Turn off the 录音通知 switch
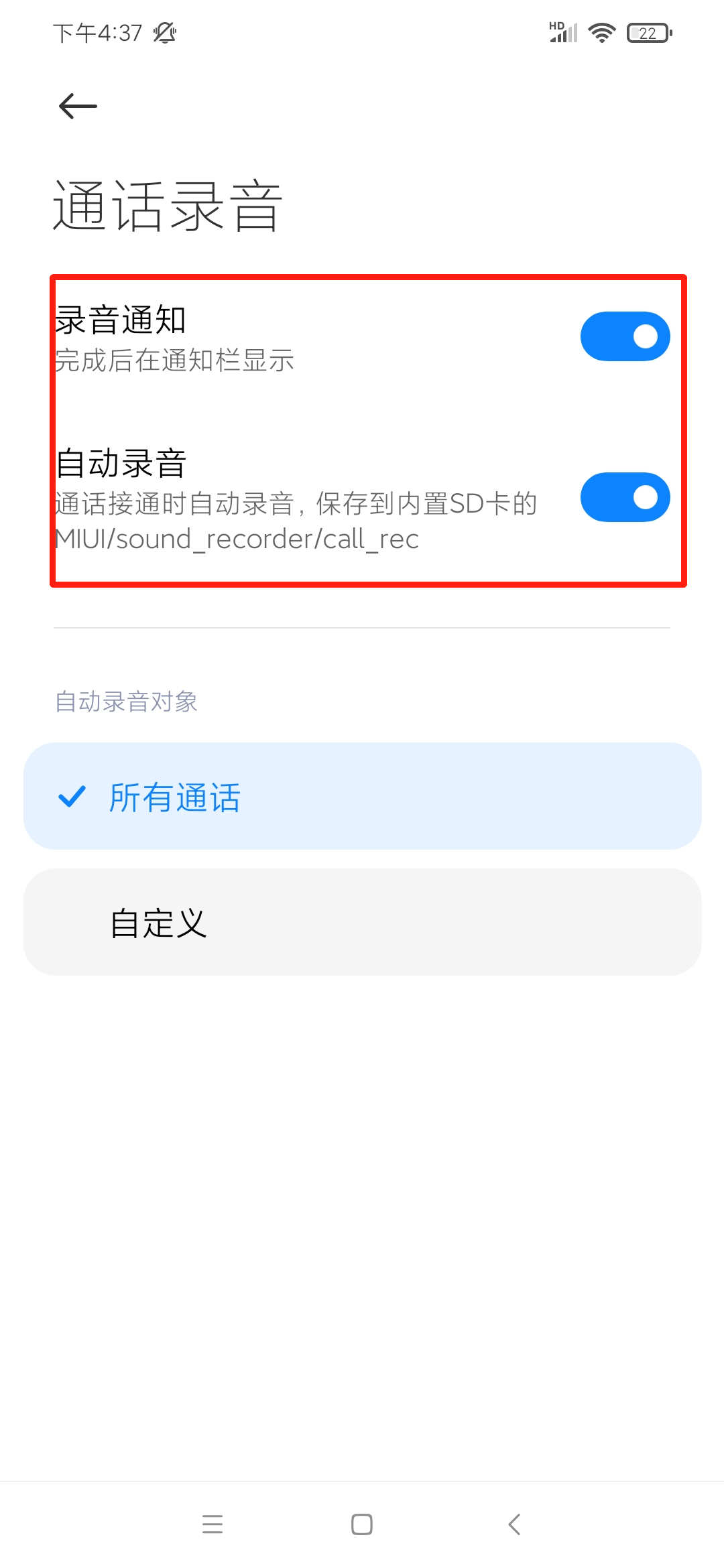Viewport: 724px width, 1568px height. click(625, 336)
